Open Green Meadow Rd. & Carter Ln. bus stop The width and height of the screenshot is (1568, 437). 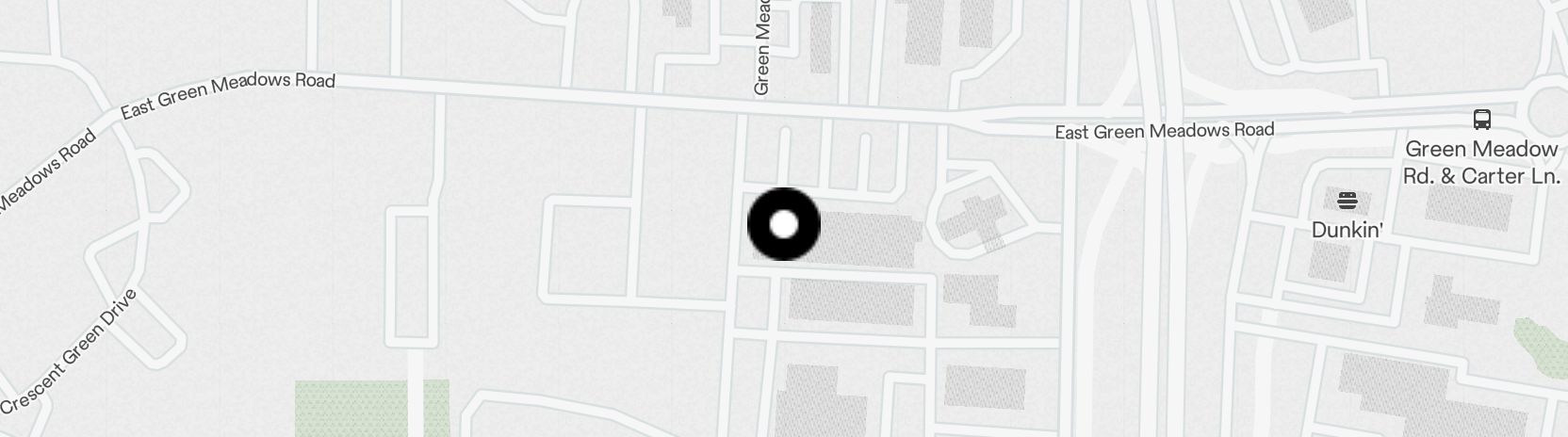point(1481,120)
